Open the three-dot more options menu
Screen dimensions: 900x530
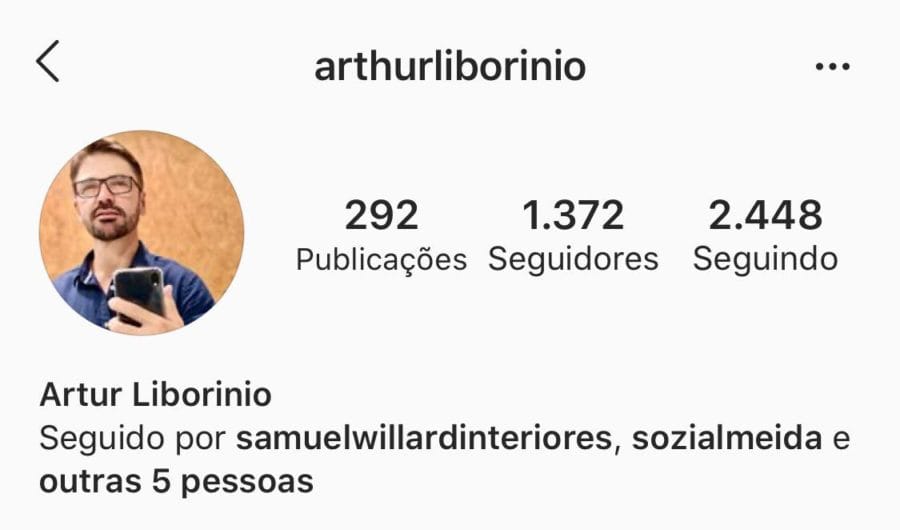(831, 67)
